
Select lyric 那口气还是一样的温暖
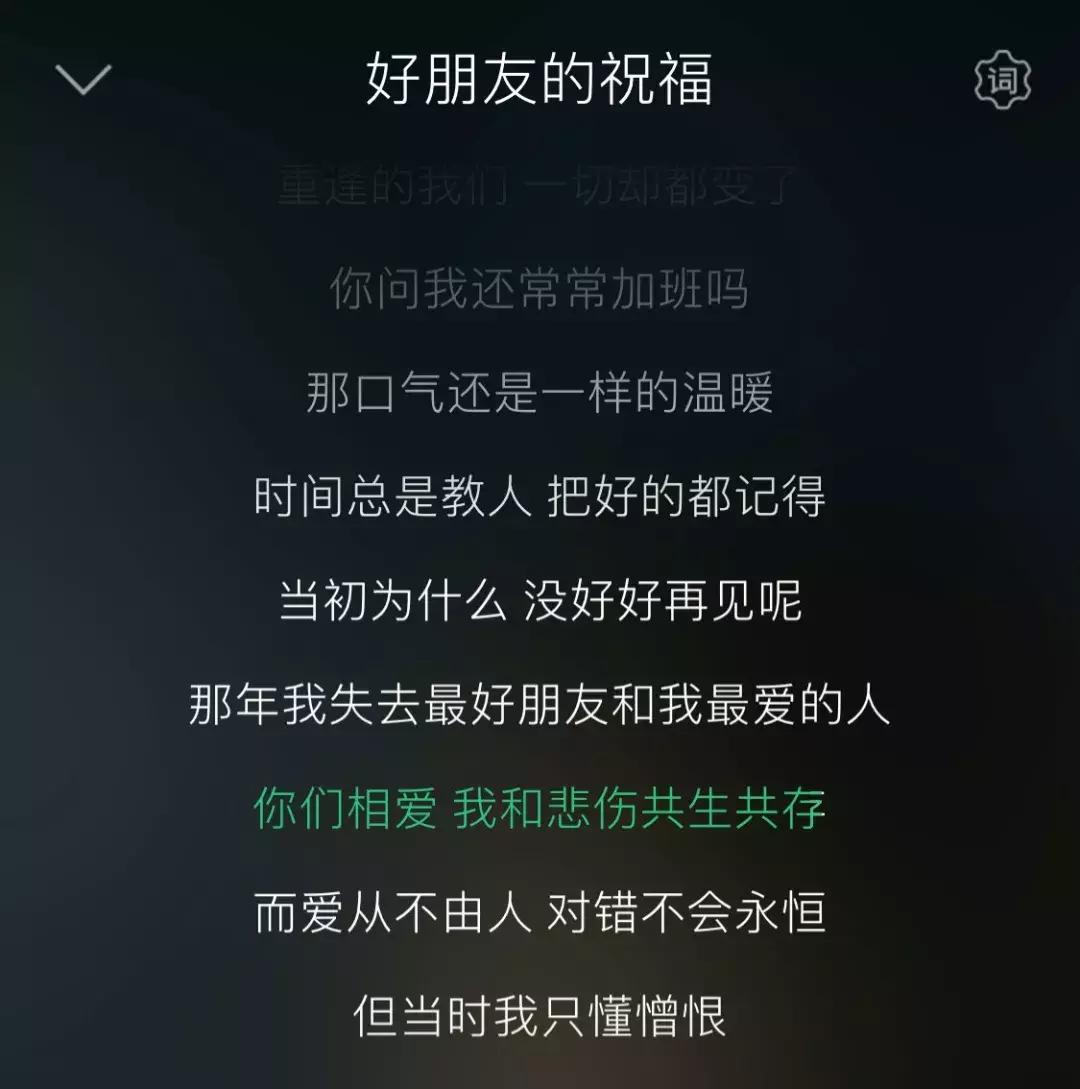coord(540,394)
